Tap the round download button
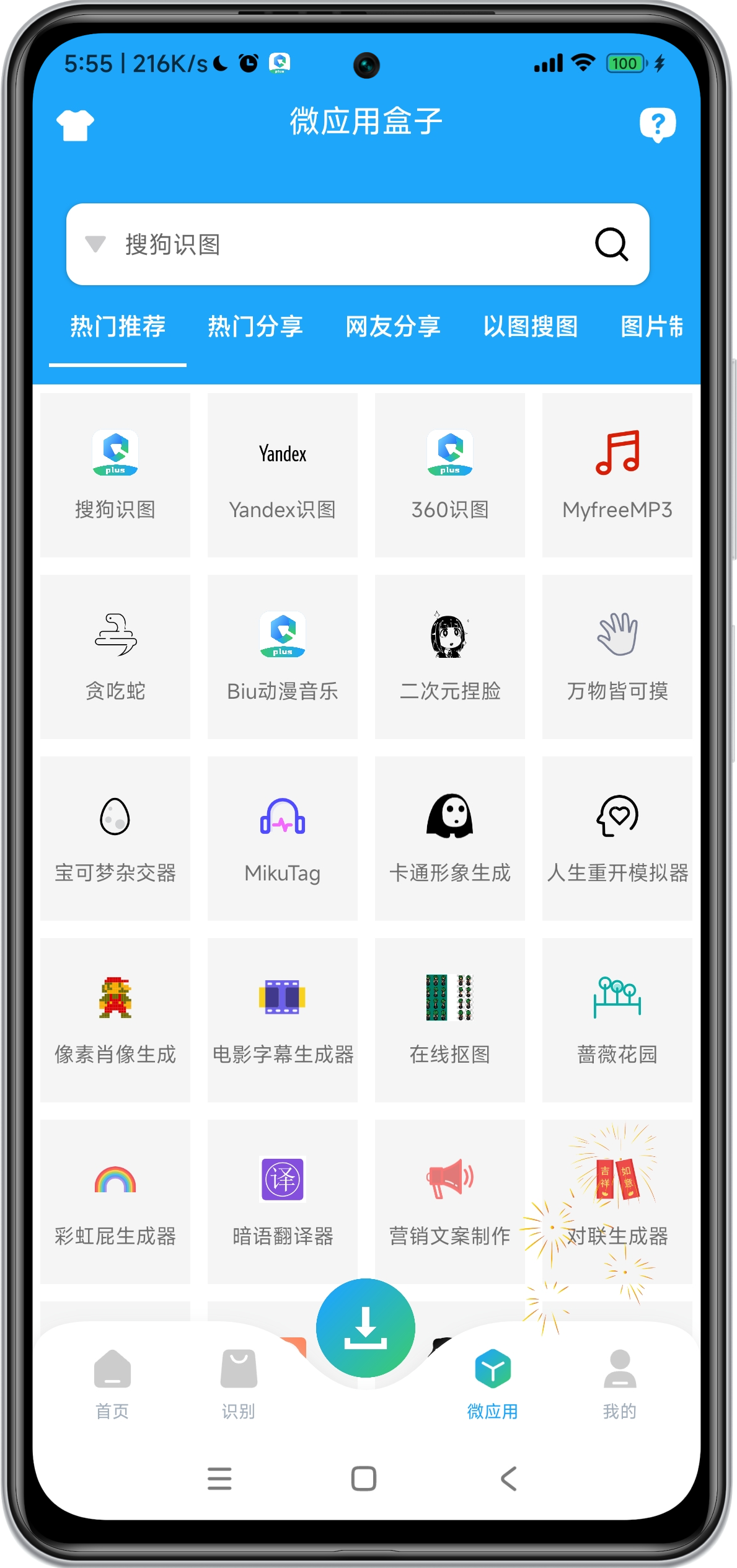The image size is (737, 1568). [366, 1327]
